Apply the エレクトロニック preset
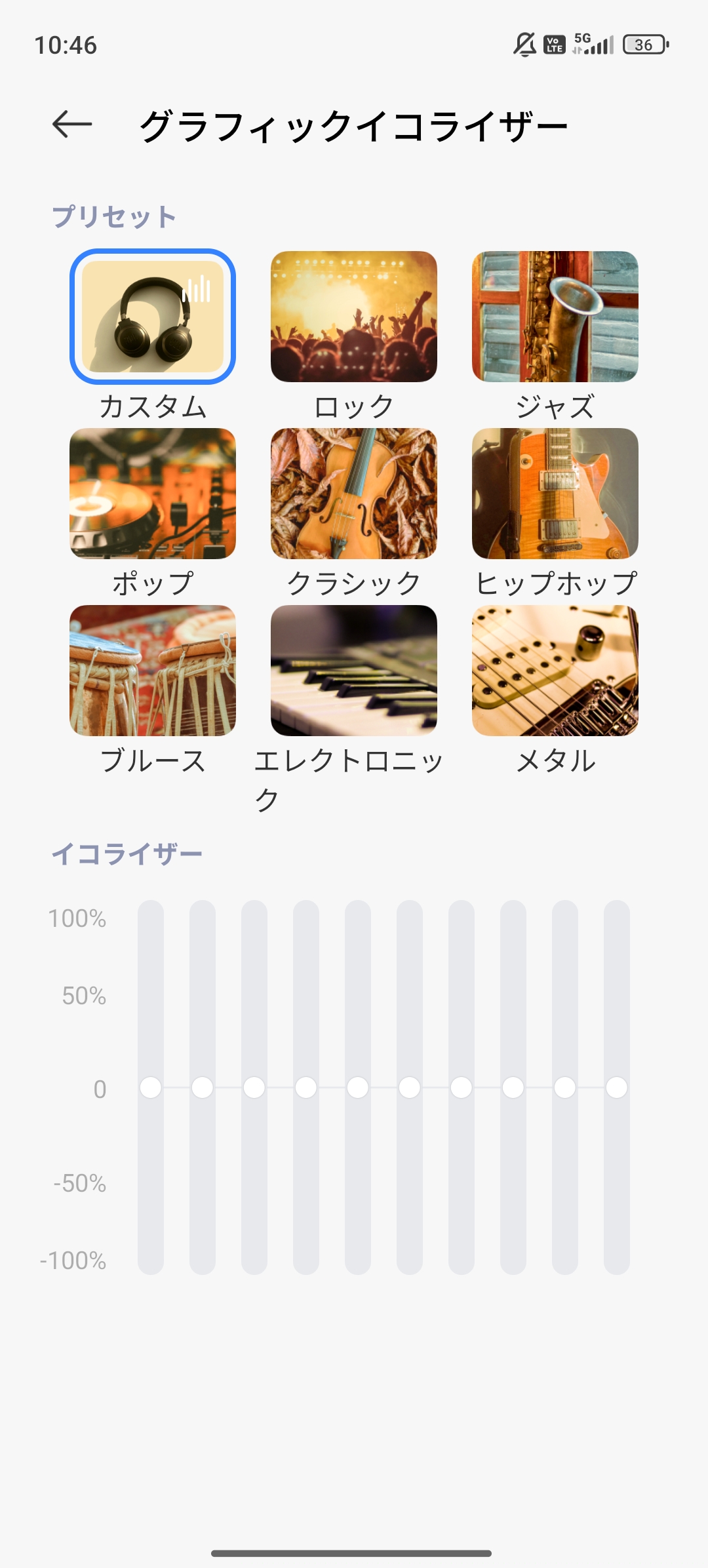Viewport: 708px width, 1568px height. tap(354, 671)
